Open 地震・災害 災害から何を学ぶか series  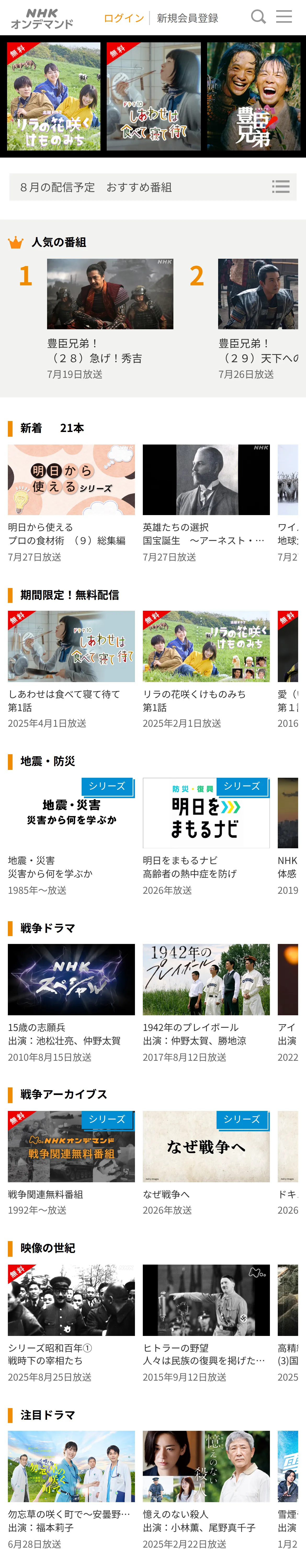pos(71,836)
